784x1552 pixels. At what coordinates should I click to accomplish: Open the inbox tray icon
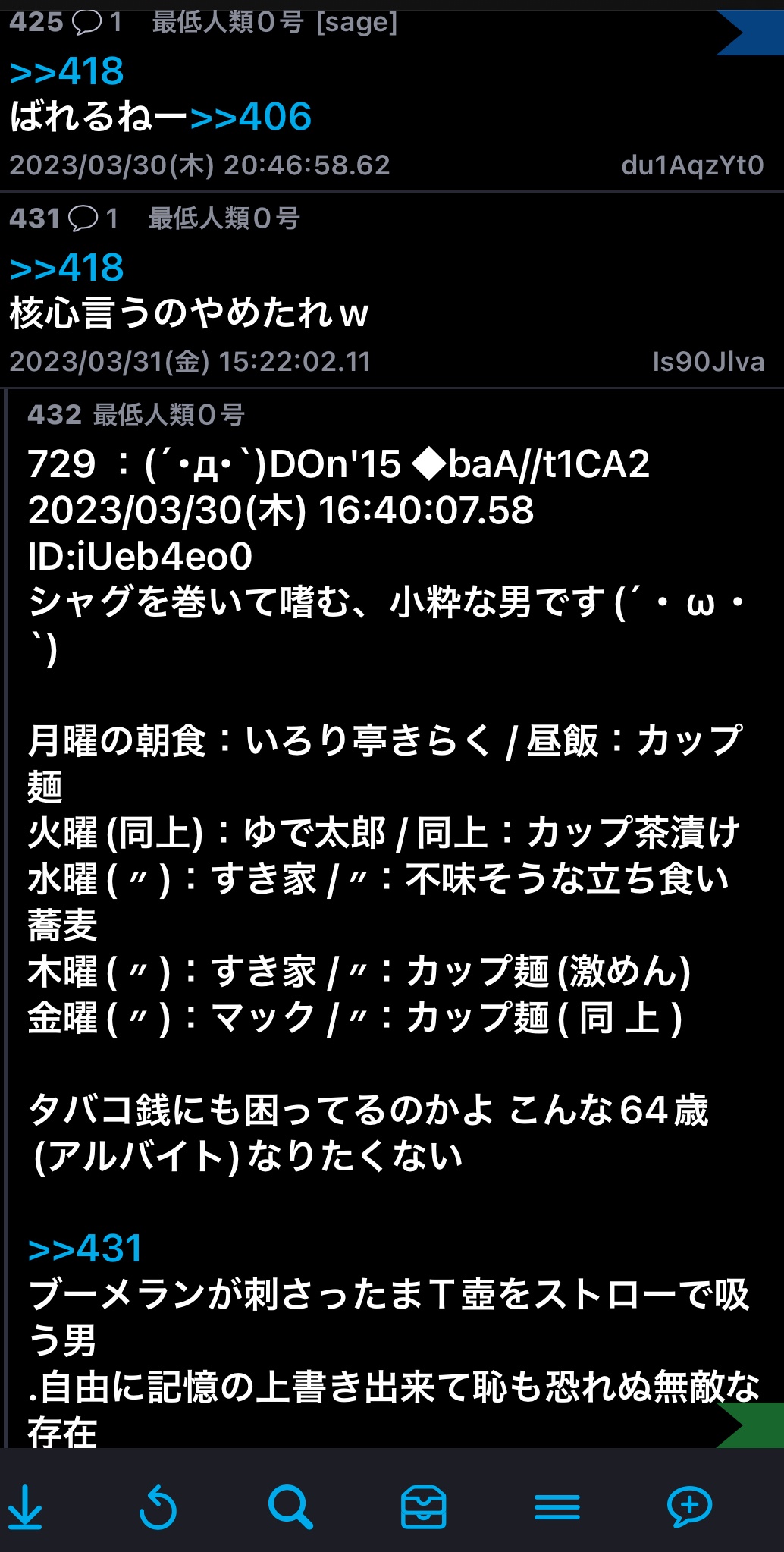423,1506
